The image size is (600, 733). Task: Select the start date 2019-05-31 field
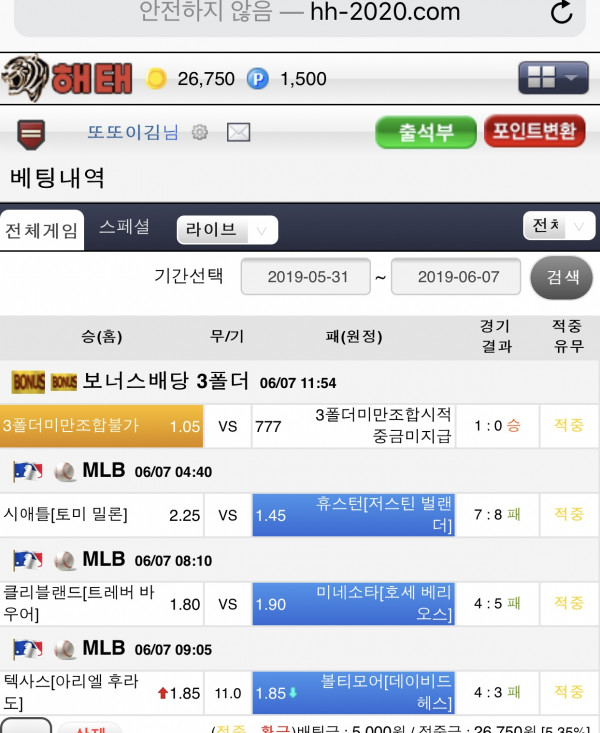(x=308, y=277)
